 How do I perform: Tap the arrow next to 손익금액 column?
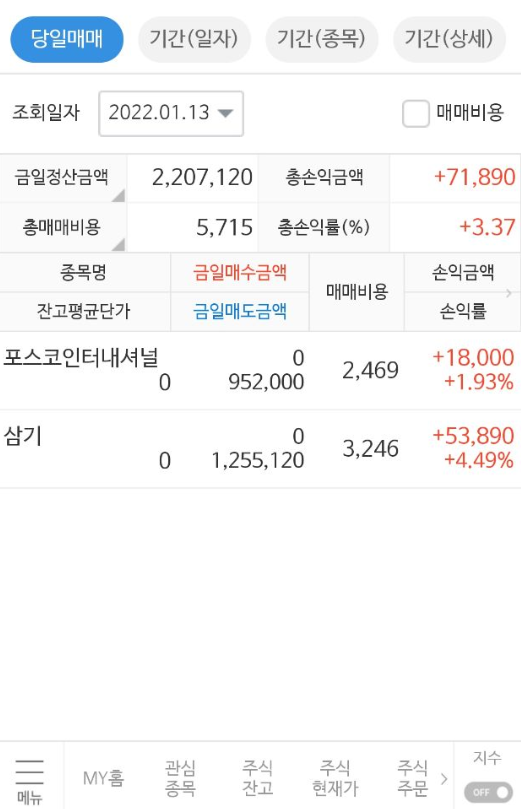point(509,293)
